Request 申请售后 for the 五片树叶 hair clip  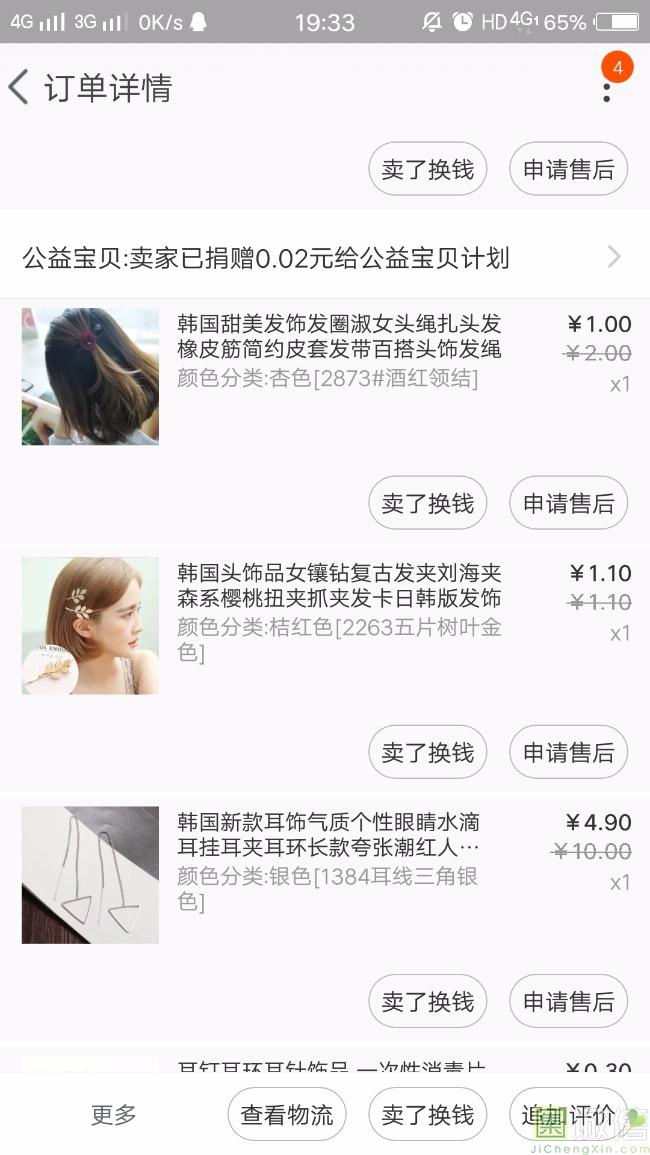click(x=568, y=752)
